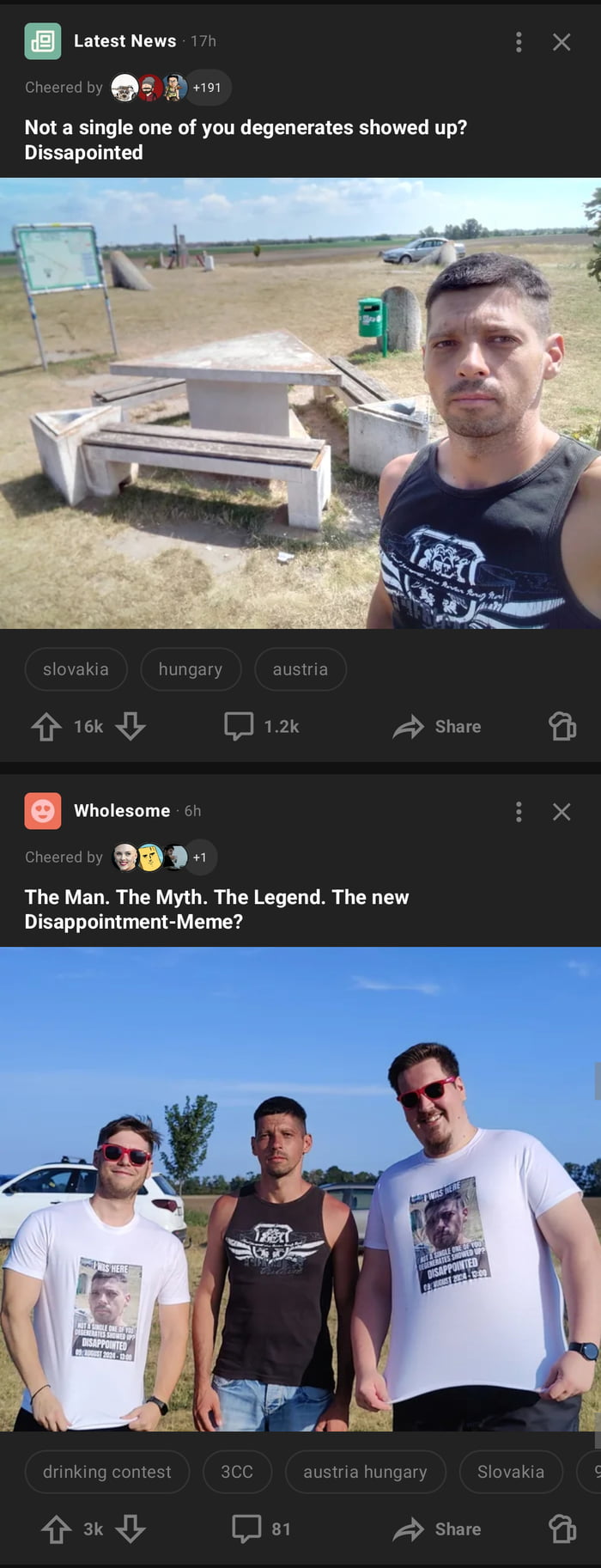Select the 3CC tag chip
This screenshot has height=1568, width=601.
coord(237,1472)
